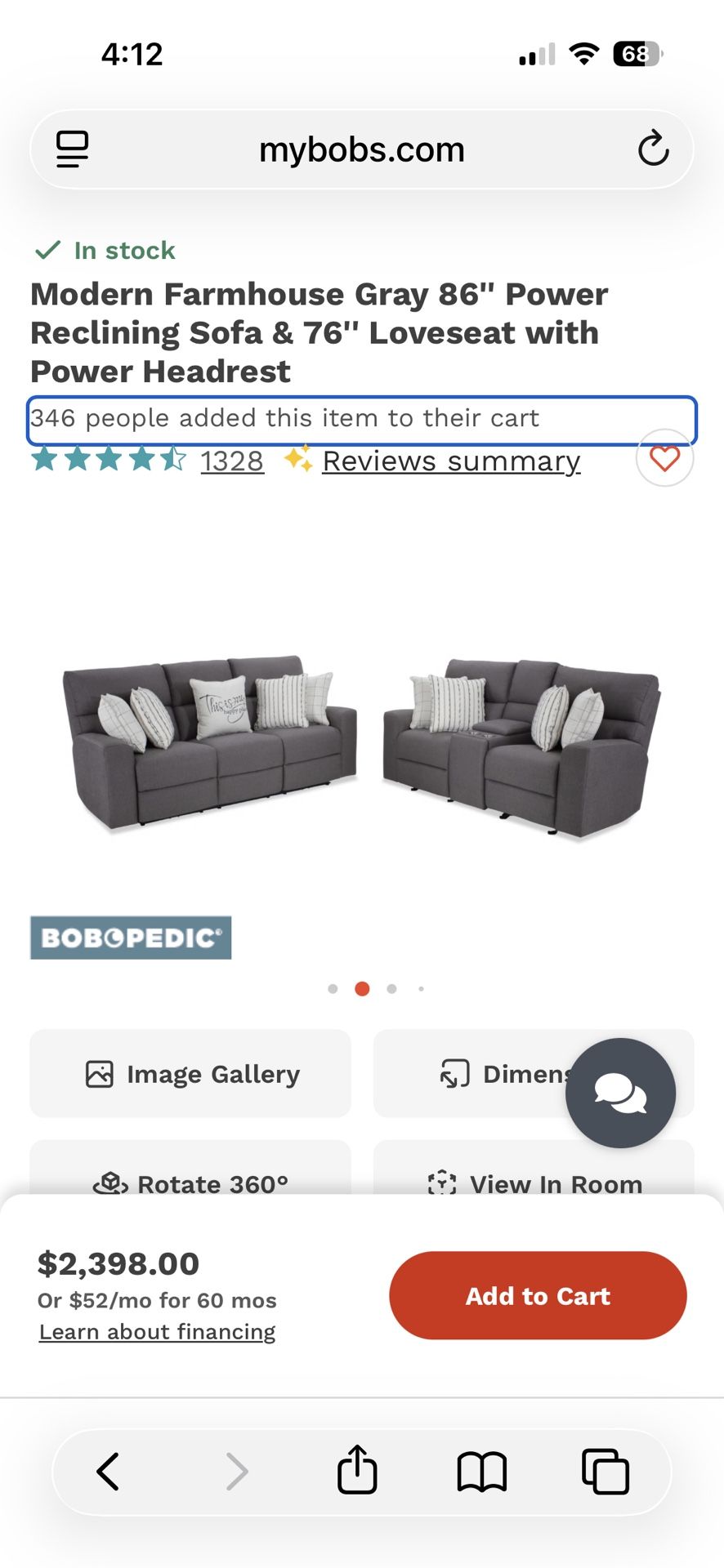Start a live chat conversation
Image resolution: width=724 pixels, height=1568 pixels.
[620, 1093]
